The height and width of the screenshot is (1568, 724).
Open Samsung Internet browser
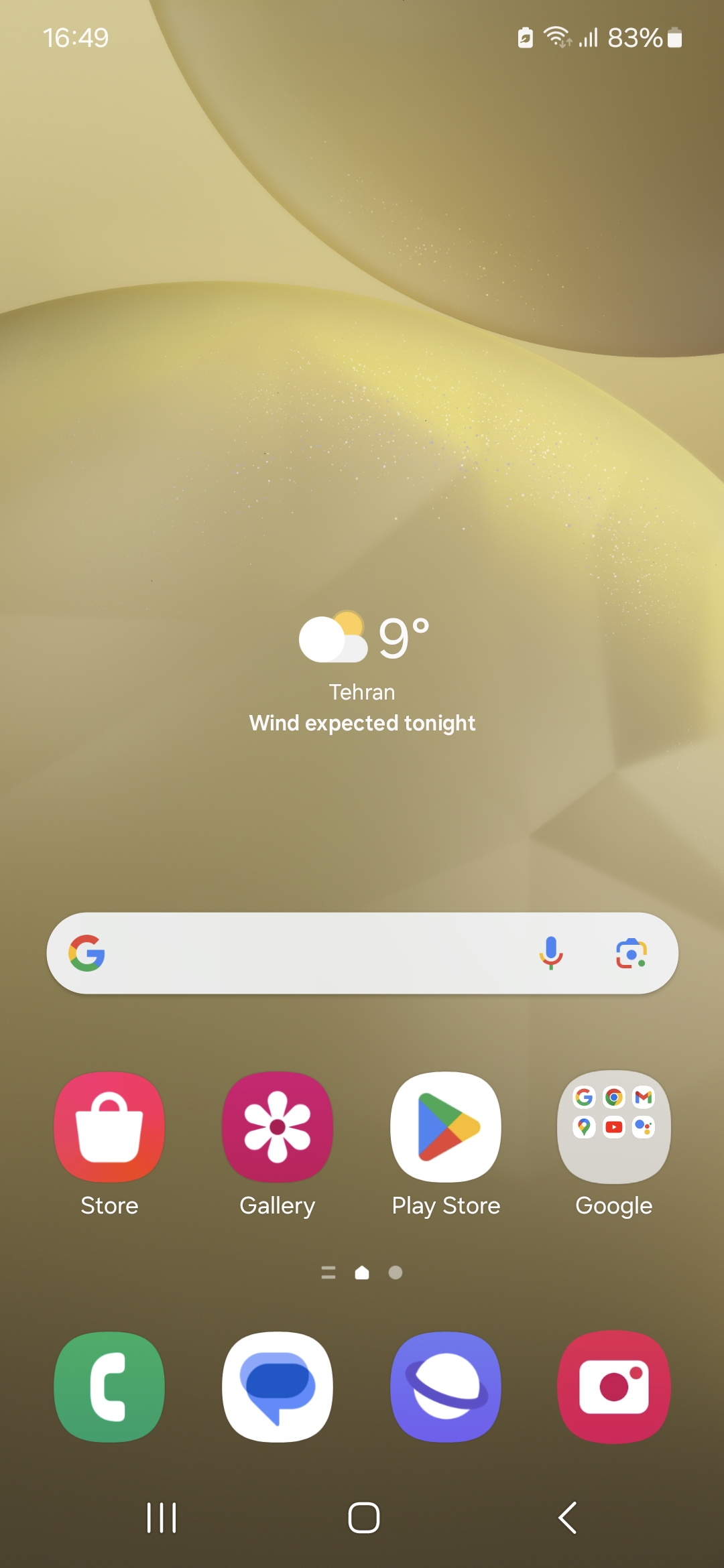pos(446,1387)
